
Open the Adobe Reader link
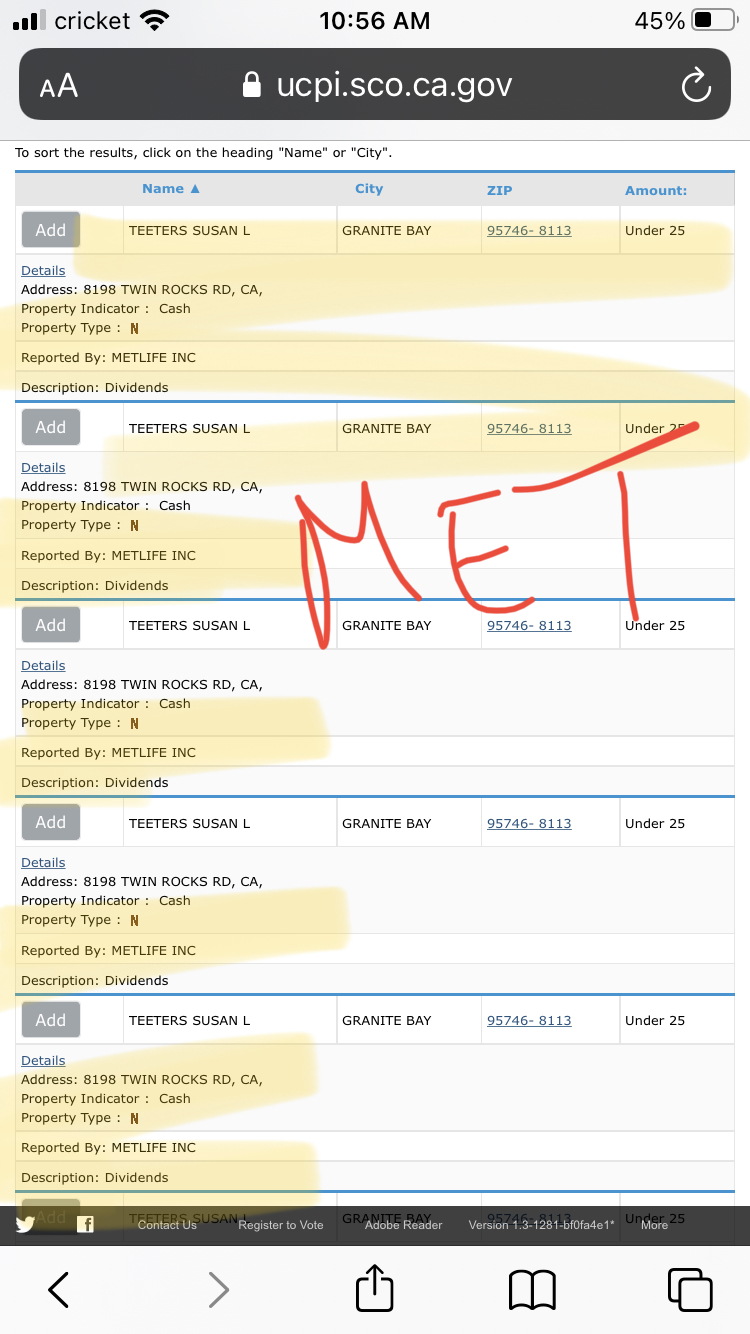coord(403,1225)
